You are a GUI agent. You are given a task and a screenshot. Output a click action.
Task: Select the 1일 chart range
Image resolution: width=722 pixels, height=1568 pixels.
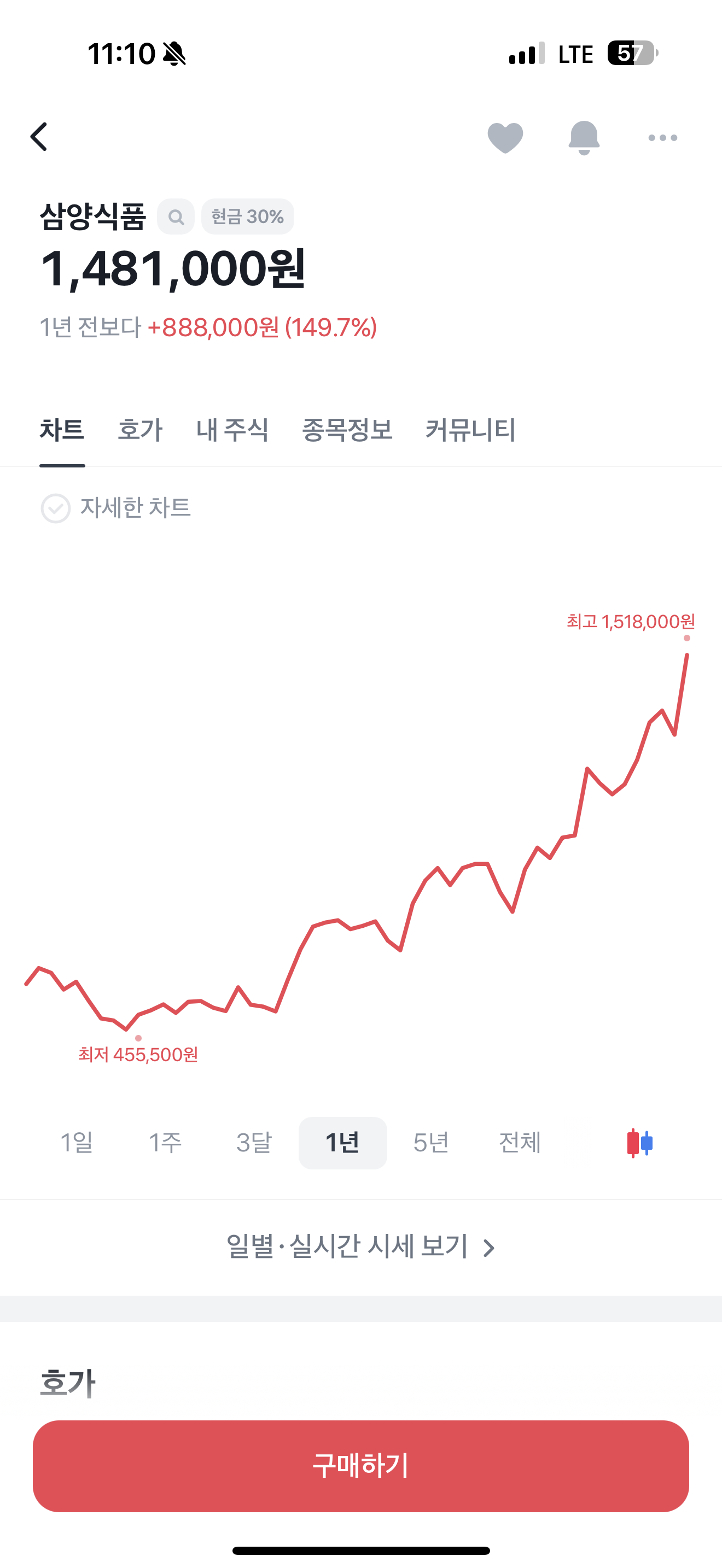click(77, 1143)
